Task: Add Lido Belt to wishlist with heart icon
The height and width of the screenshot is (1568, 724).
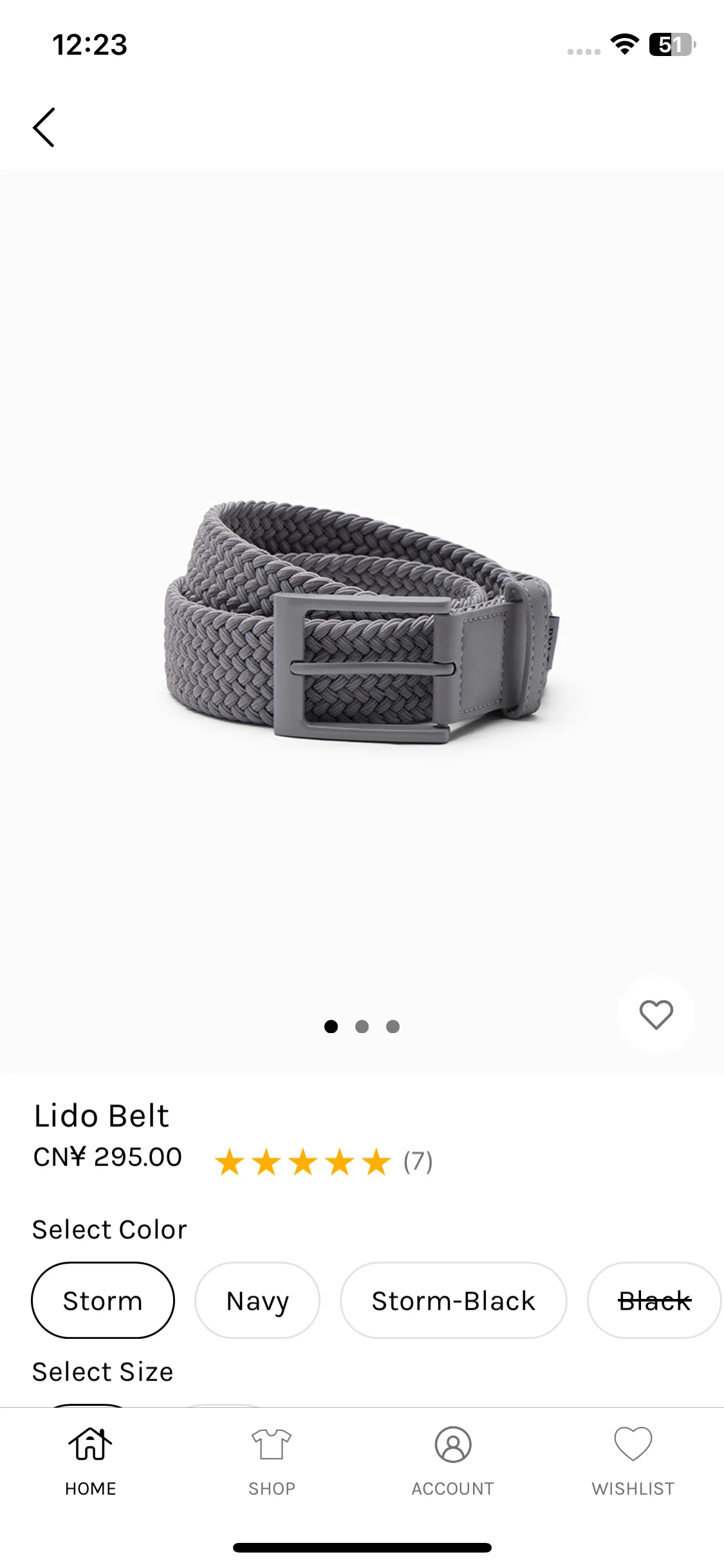Action: pyautogui.click(x=656, y=1014)
